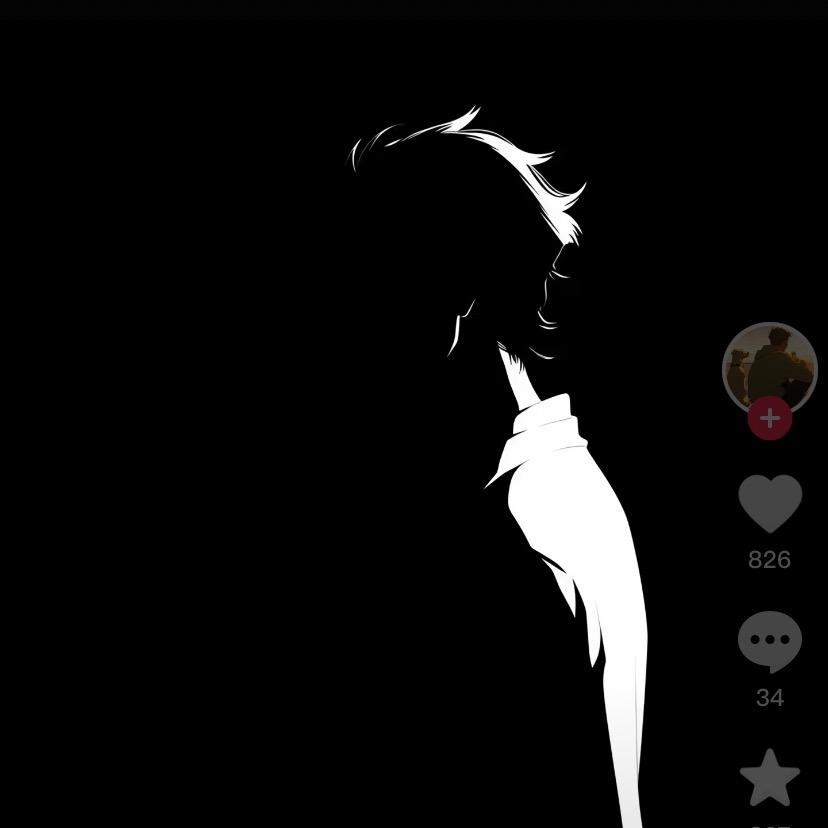Like this video with the heart icon
This screenshot has height=828, width=828.
click(769, 504)
